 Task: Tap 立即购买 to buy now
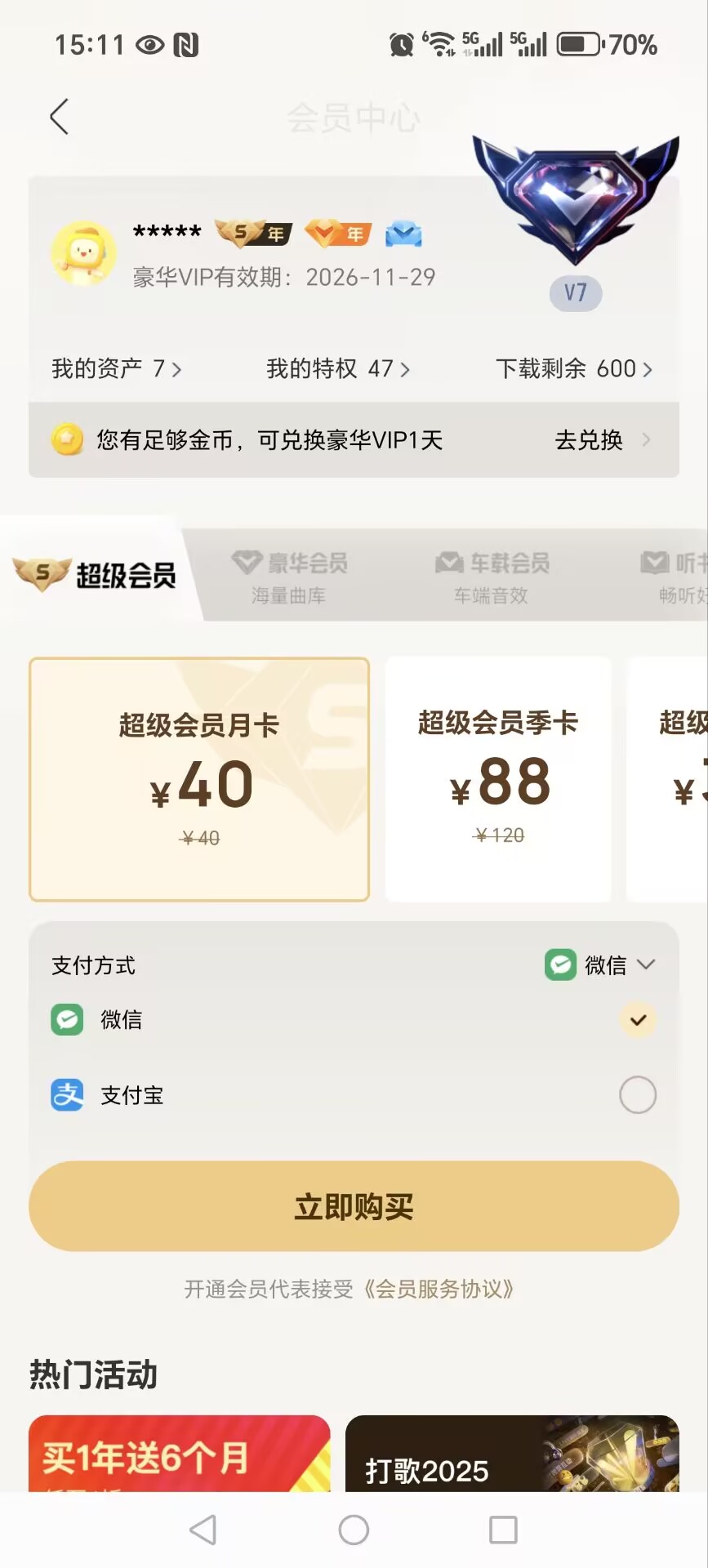pyautogui.click(x=354, y=1206)
